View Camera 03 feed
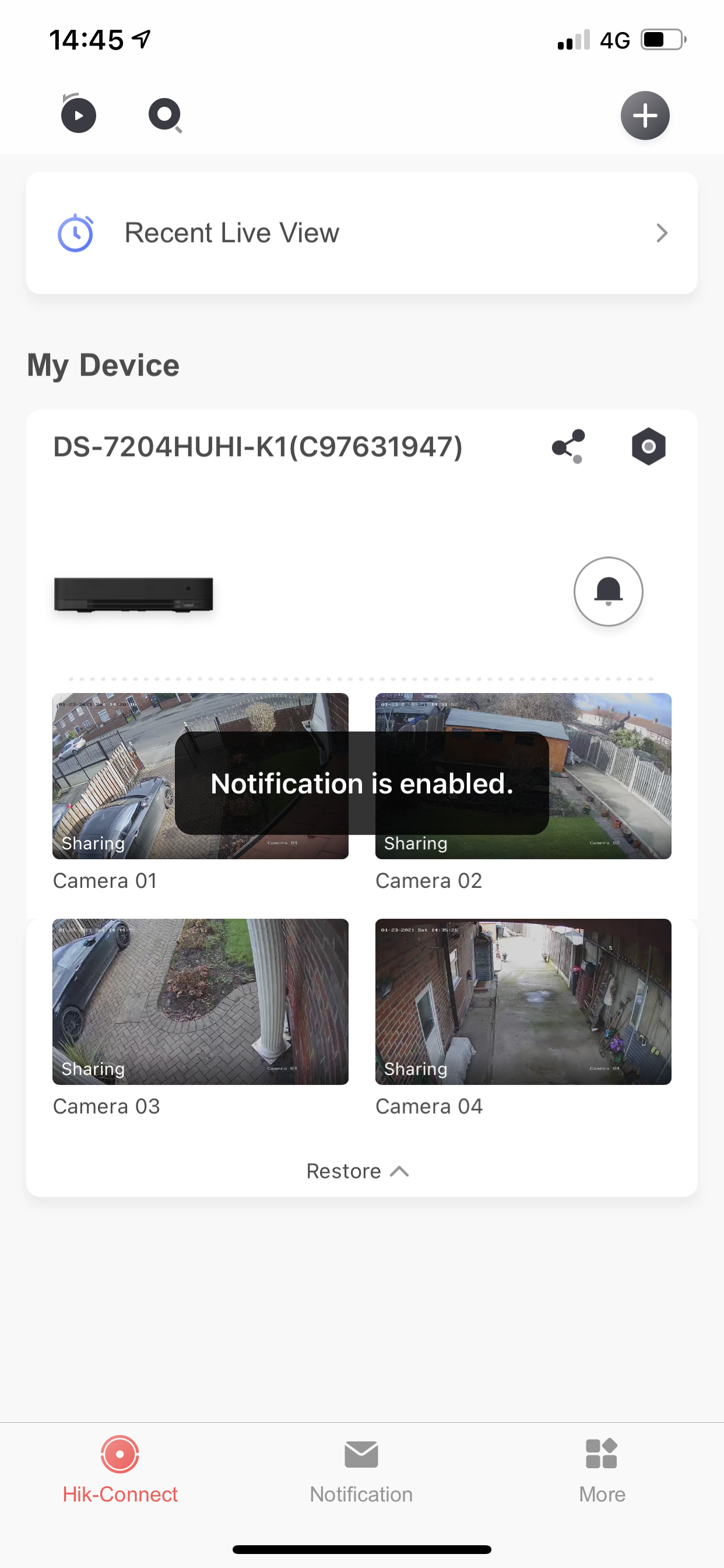This screenshot has width=724, height=1568. pyautogui.click(x=200, y=1002)
